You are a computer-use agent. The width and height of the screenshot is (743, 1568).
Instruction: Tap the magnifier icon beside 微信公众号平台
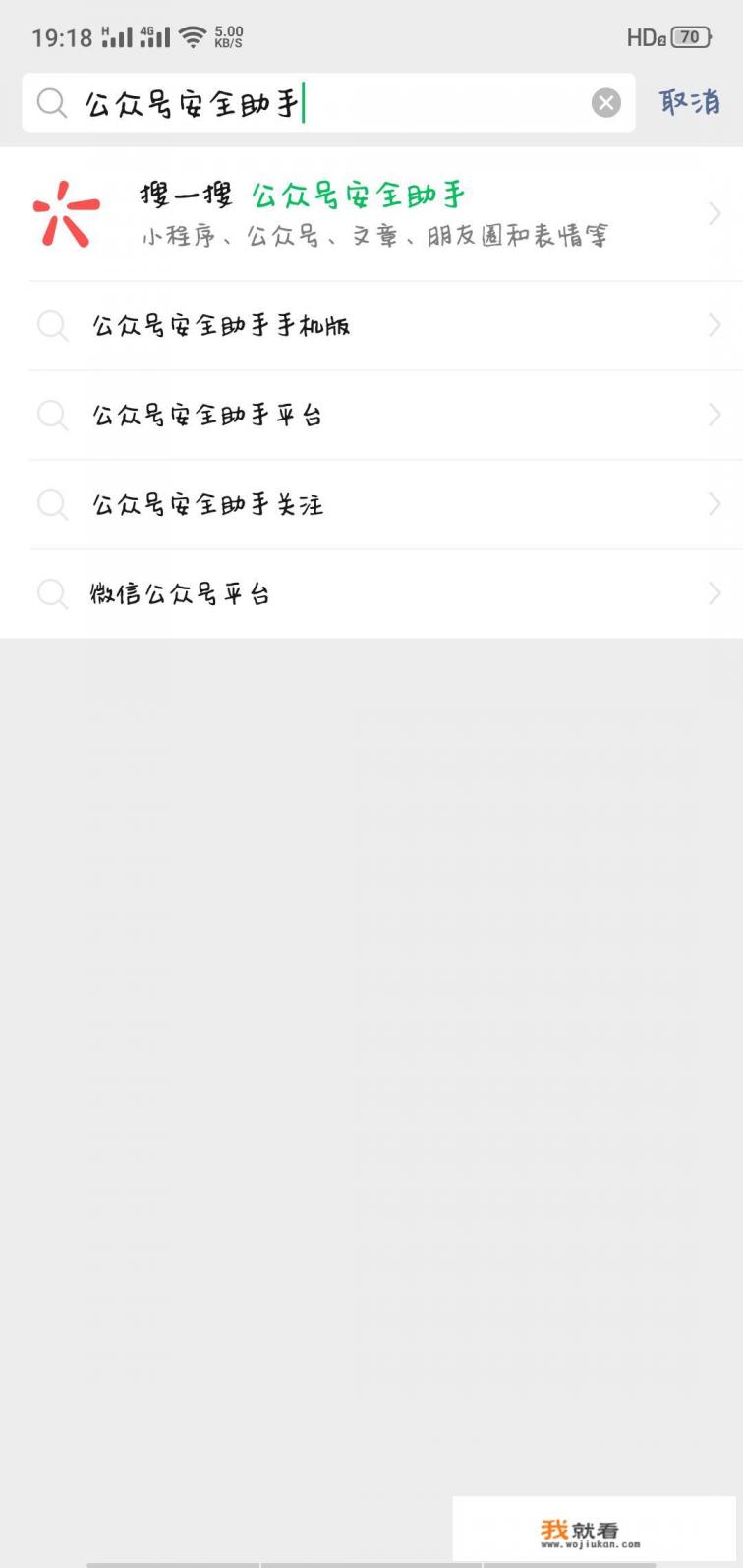click(54, 593)
